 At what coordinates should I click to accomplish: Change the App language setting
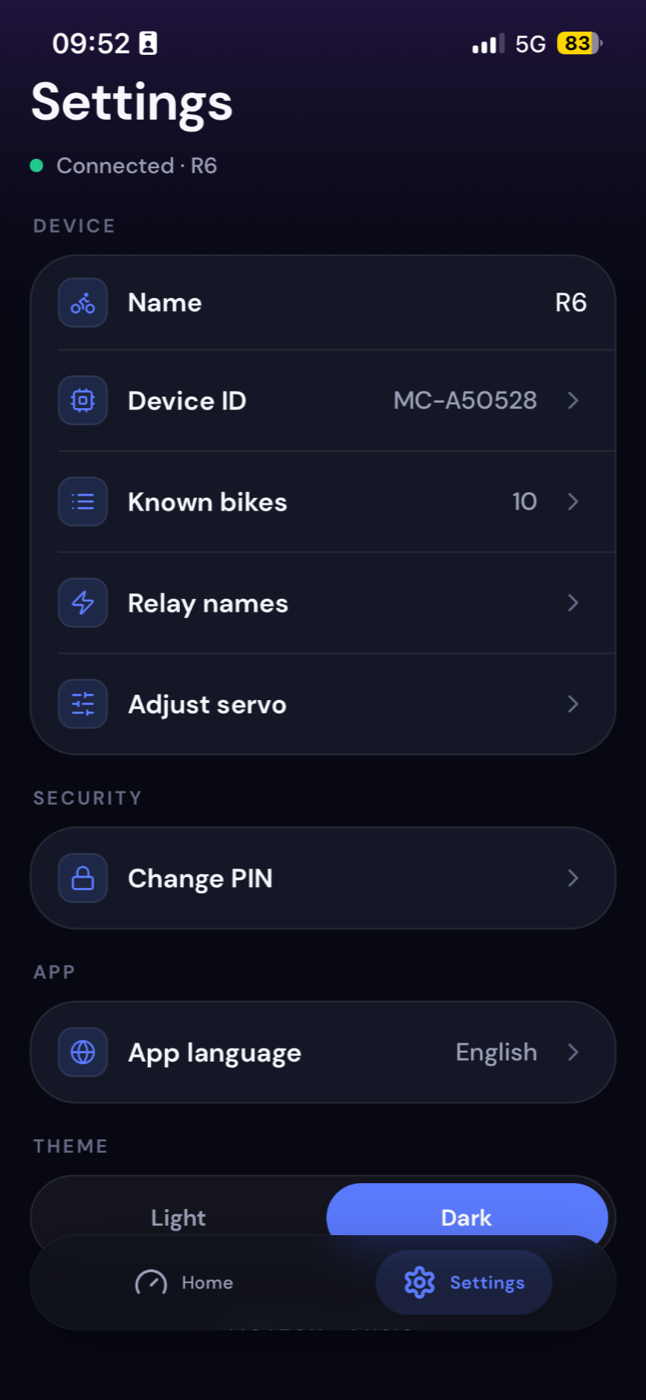click(x=323, y=1052)
